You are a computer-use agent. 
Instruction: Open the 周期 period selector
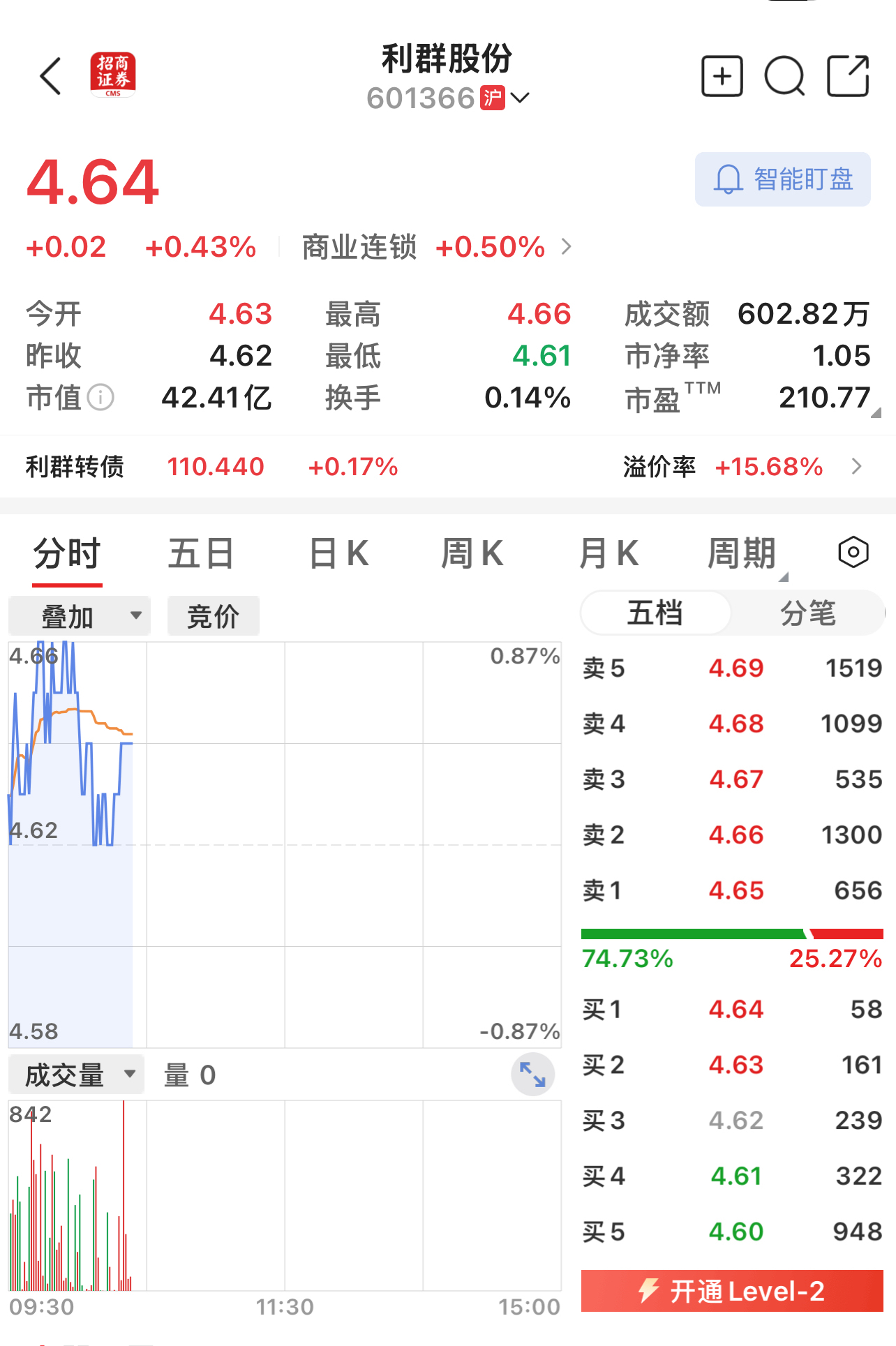coord(743,555)
